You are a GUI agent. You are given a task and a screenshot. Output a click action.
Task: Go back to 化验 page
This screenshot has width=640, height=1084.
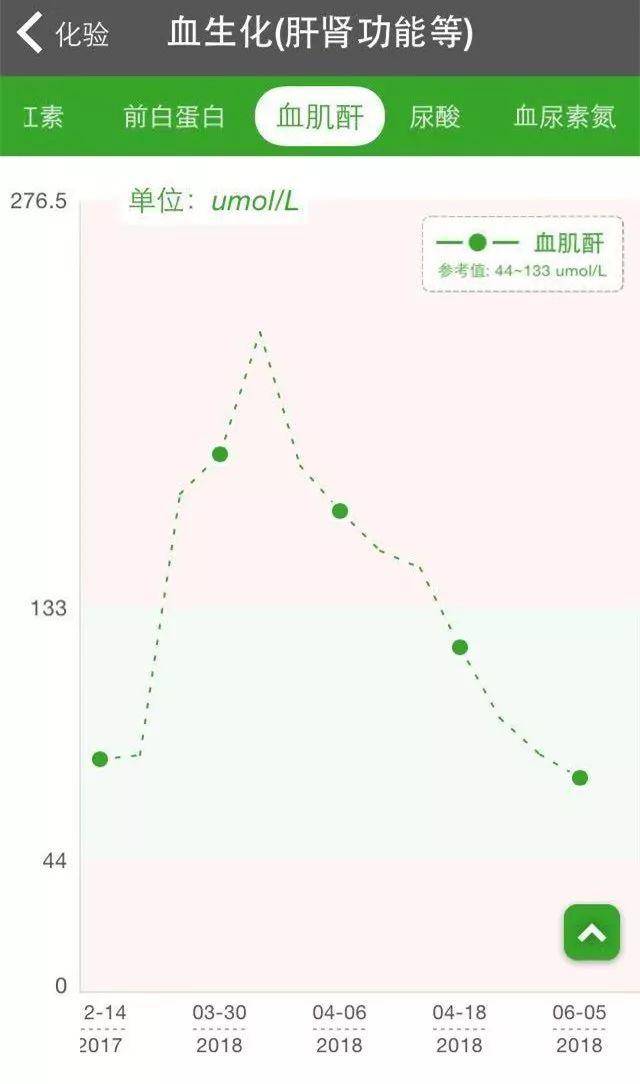coord(62,35)
